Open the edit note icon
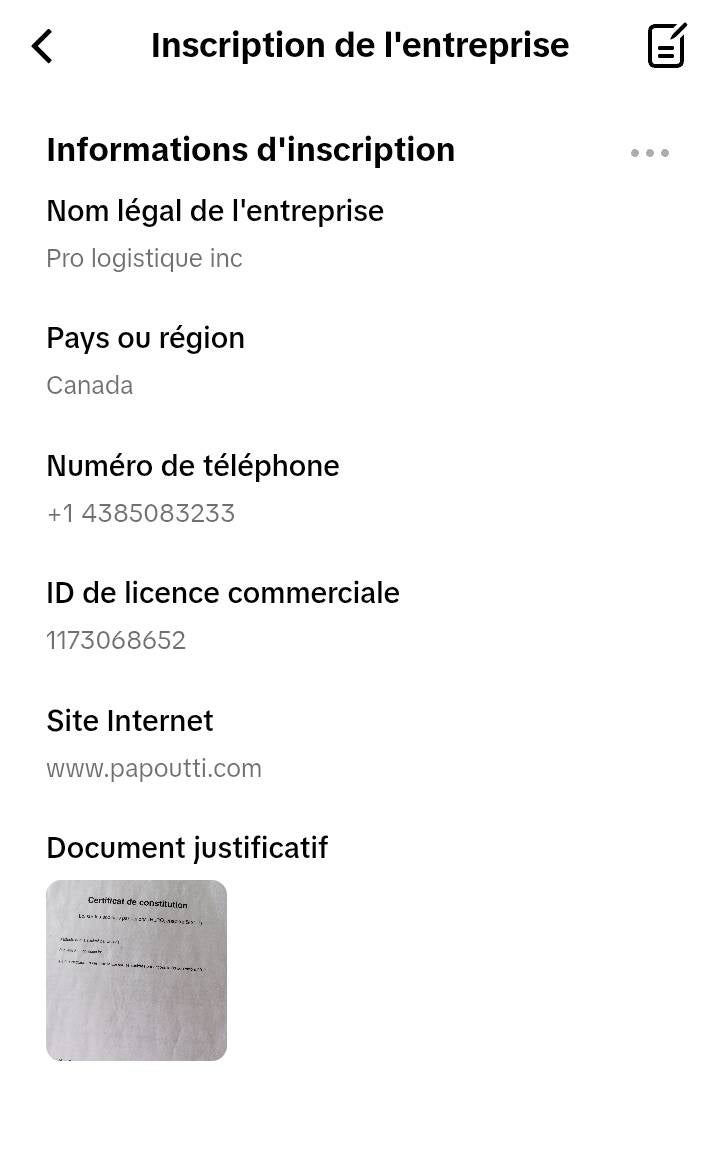Screen dimensions: 720x1155 667,46
